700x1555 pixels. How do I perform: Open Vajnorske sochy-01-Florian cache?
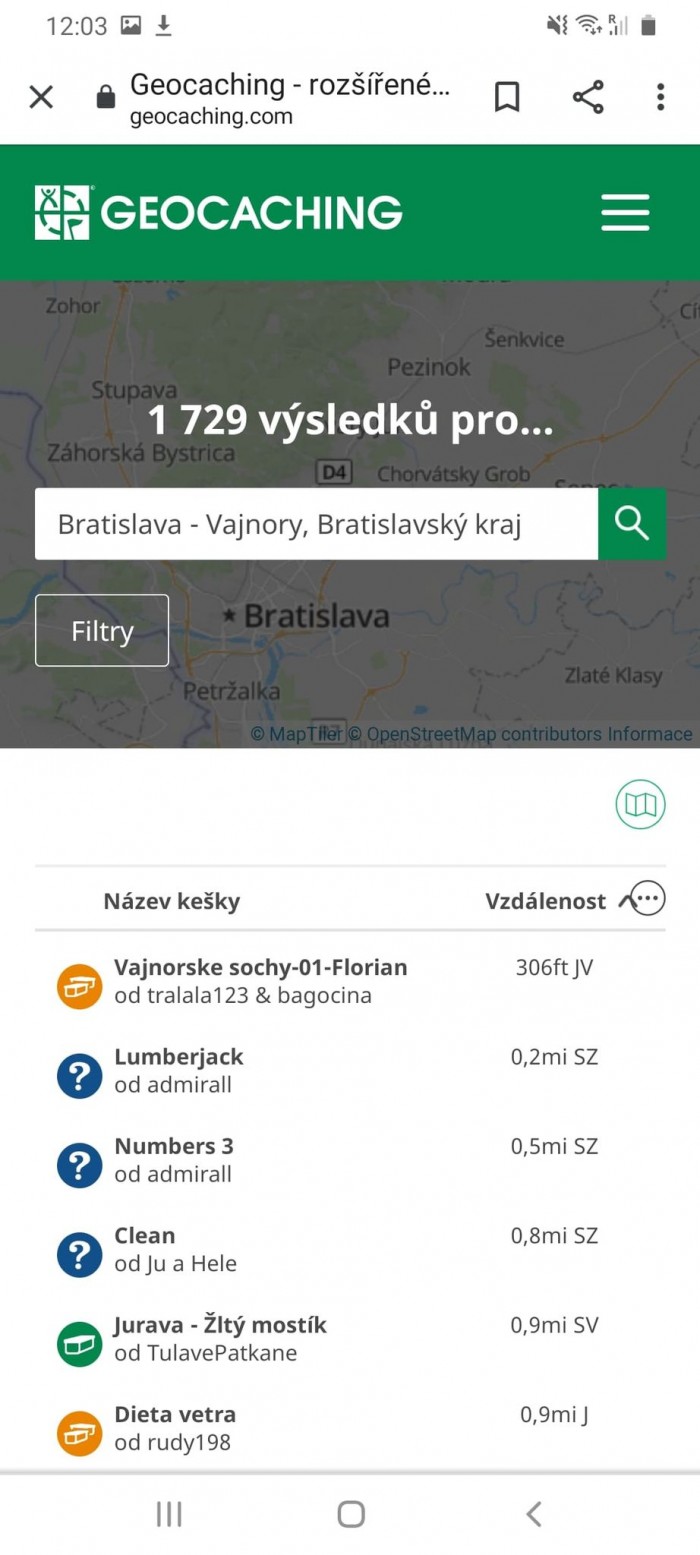[260, 967]
